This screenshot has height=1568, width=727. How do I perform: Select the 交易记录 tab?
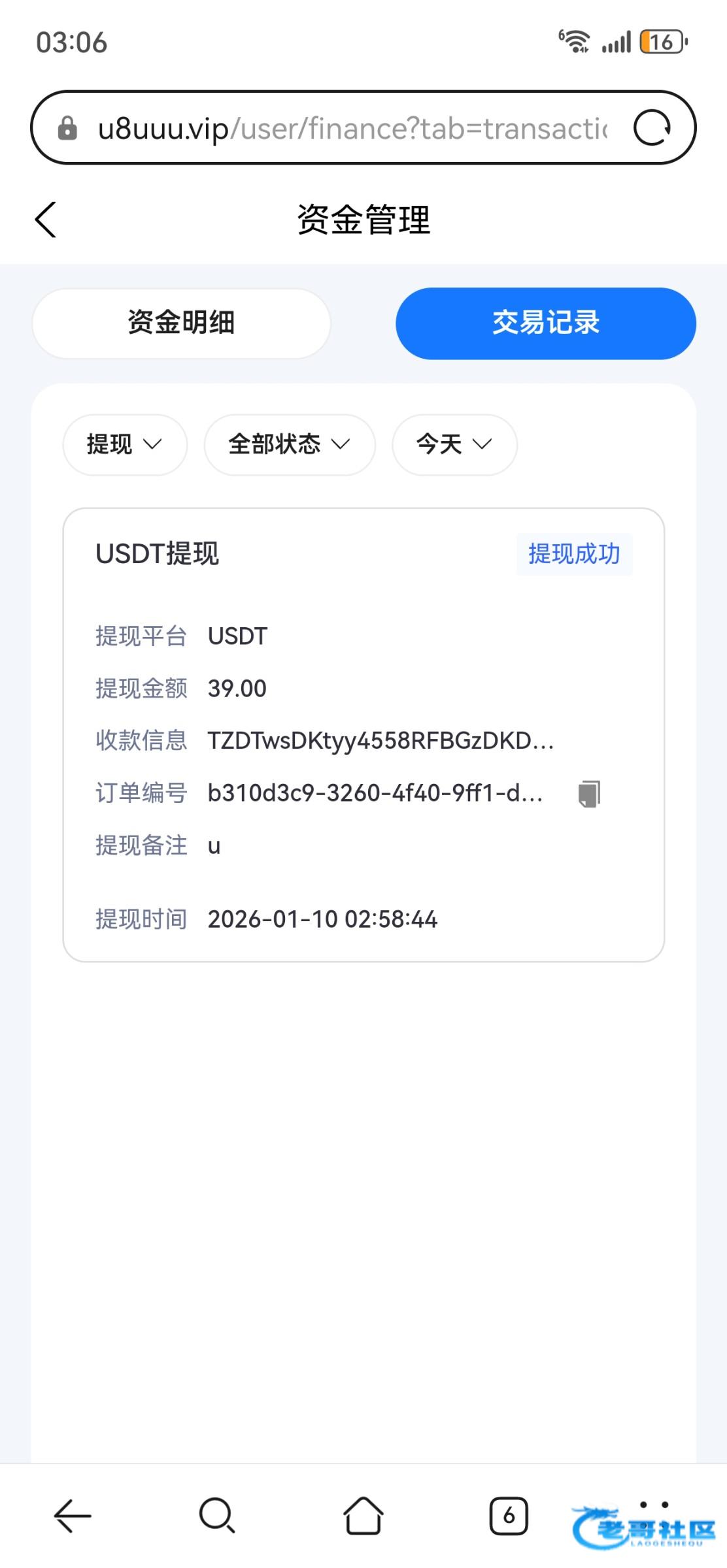pyautogui.click(x=545, y=323)
